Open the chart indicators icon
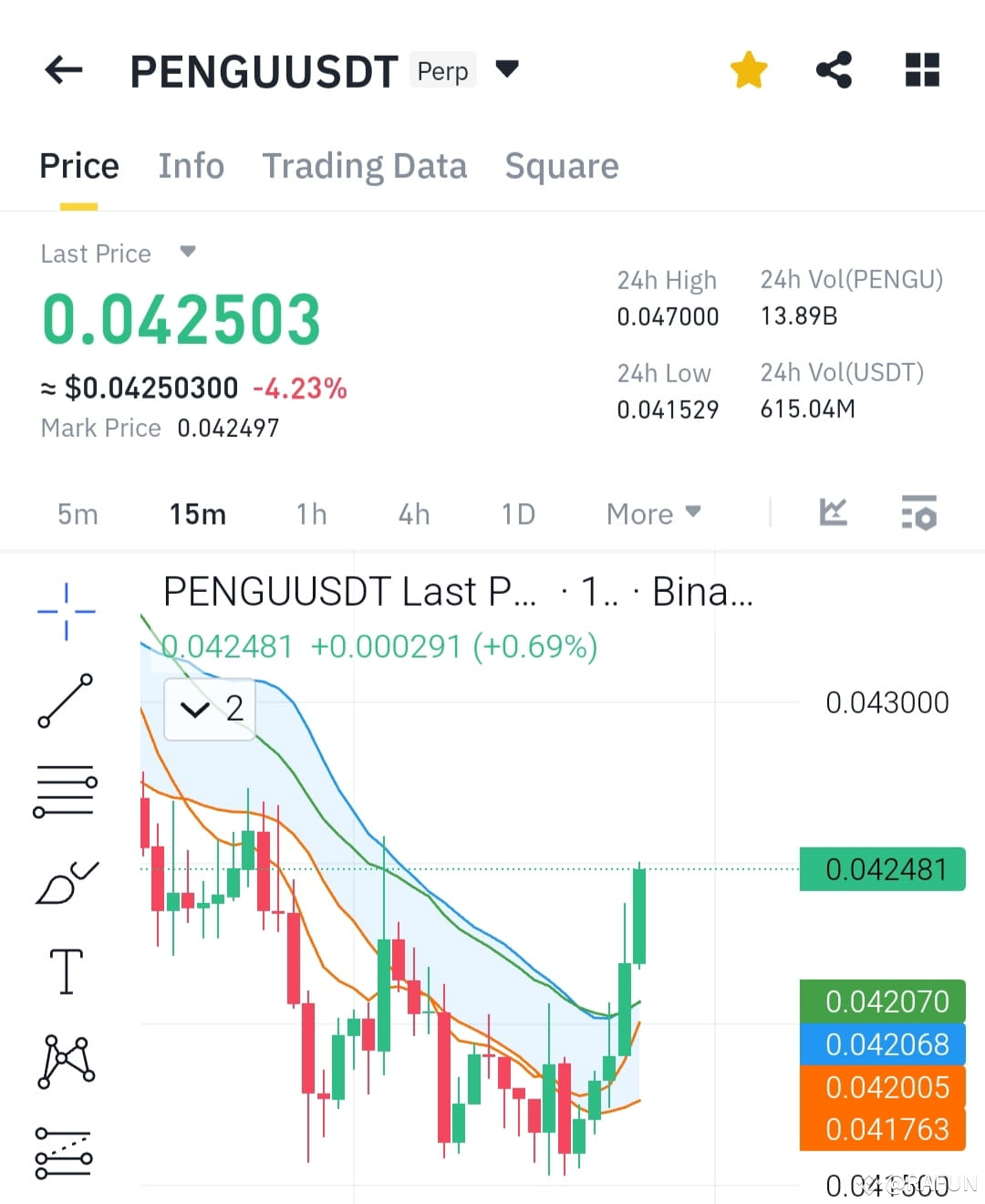Screen dimensions: 985x1204 click(x=833, y=513)
